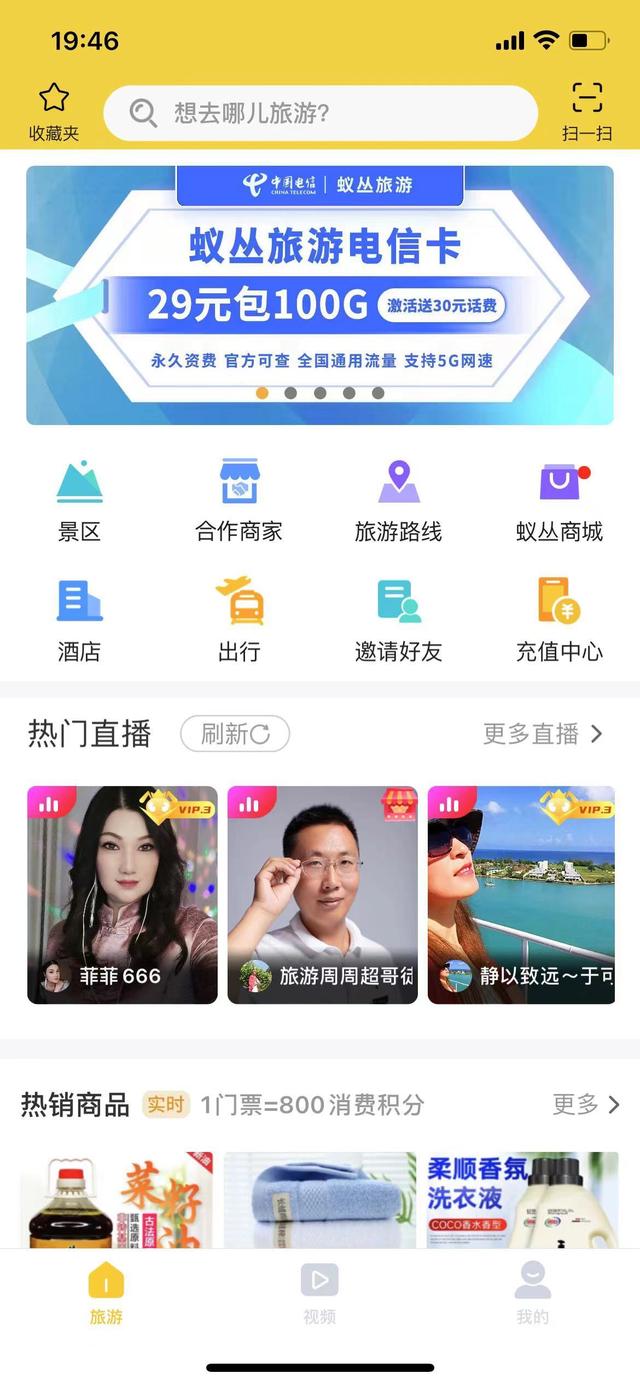Image resolution: width=640 pixels, height=1385 pixels.
Task: Open 出行 transport
Action: click(239, 620)
